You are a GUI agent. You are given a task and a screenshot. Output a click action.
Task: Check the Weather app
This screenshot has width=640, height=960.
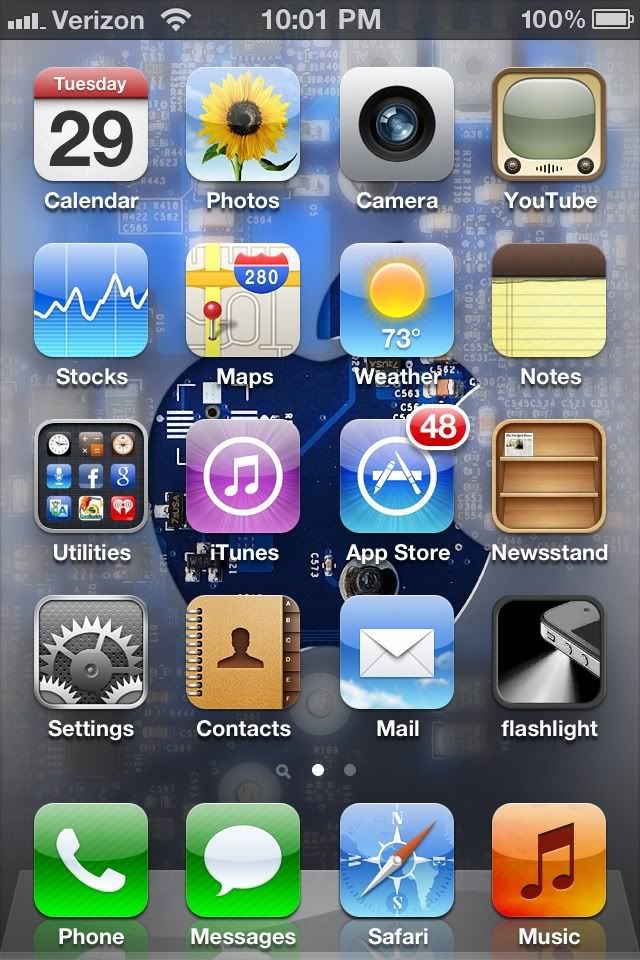(x=397, y=300)
